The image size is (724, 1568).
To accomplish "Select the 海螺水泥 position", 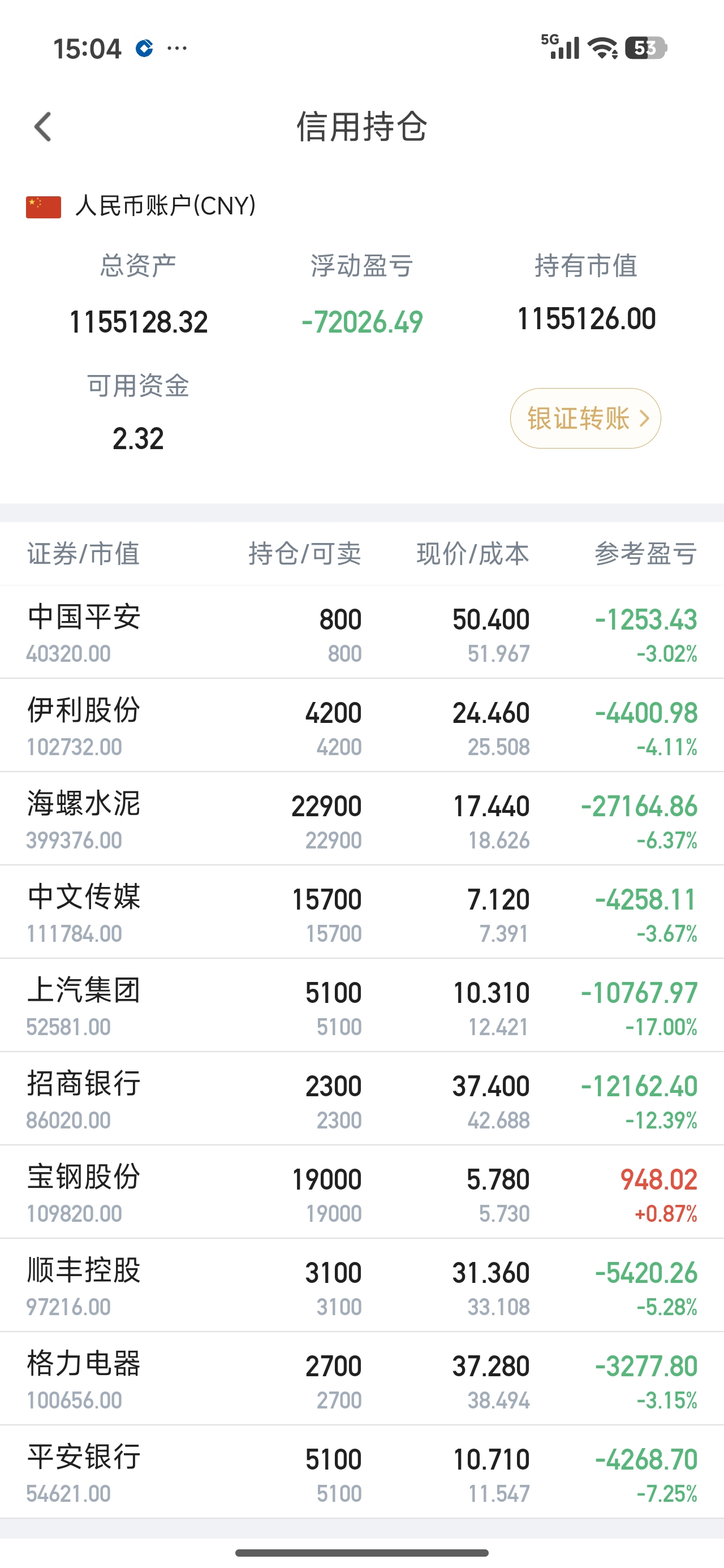I will click(361, 819).
